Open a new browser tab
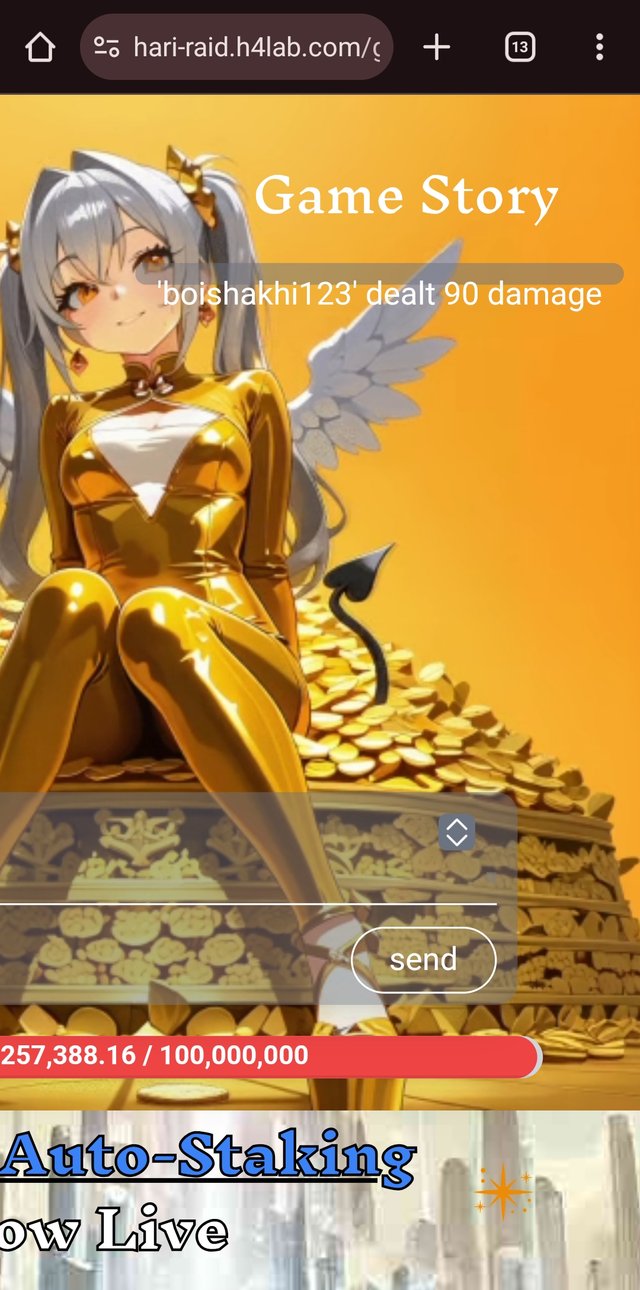 pyautogui.click(x=437, y=47)
